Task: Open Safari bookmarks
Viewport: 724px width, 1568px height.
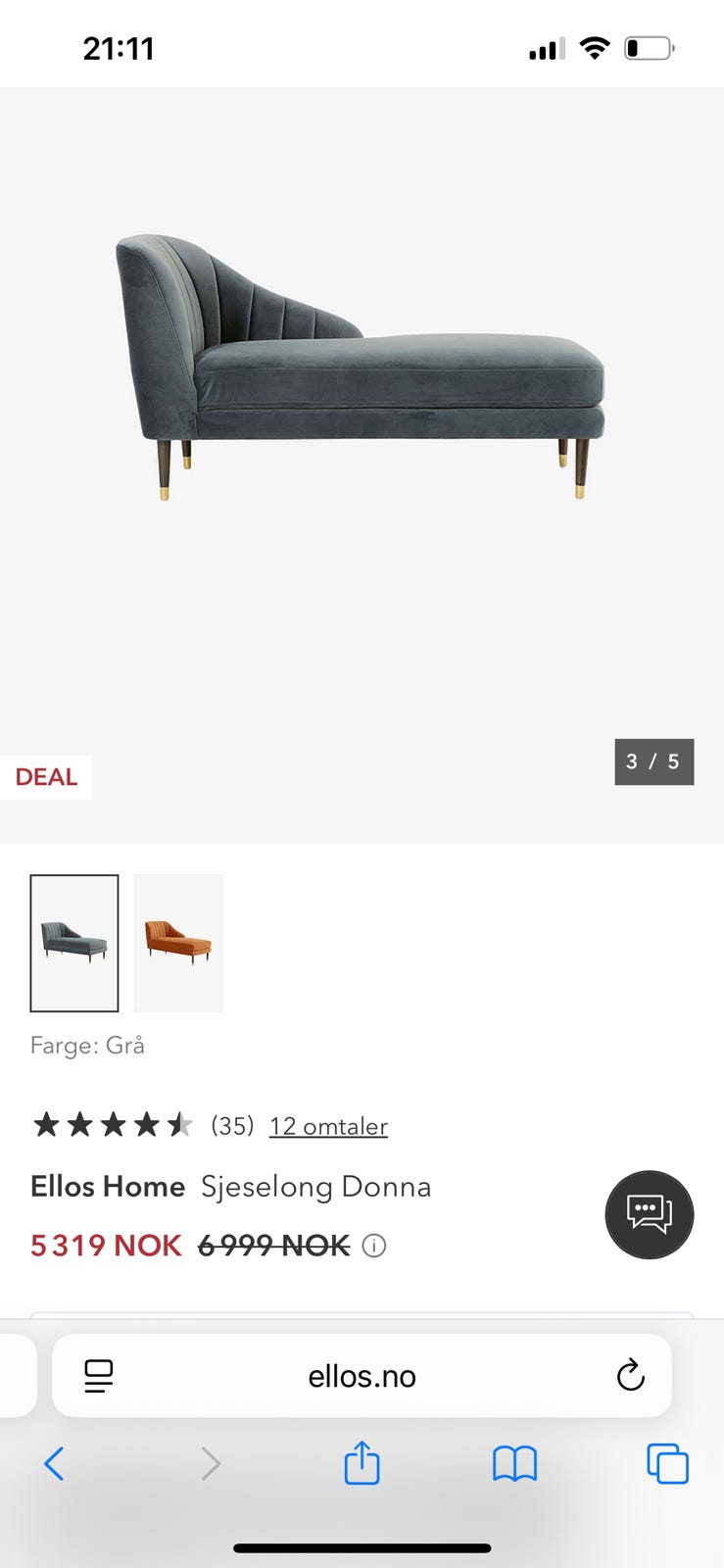Action: pos(514,1464)
